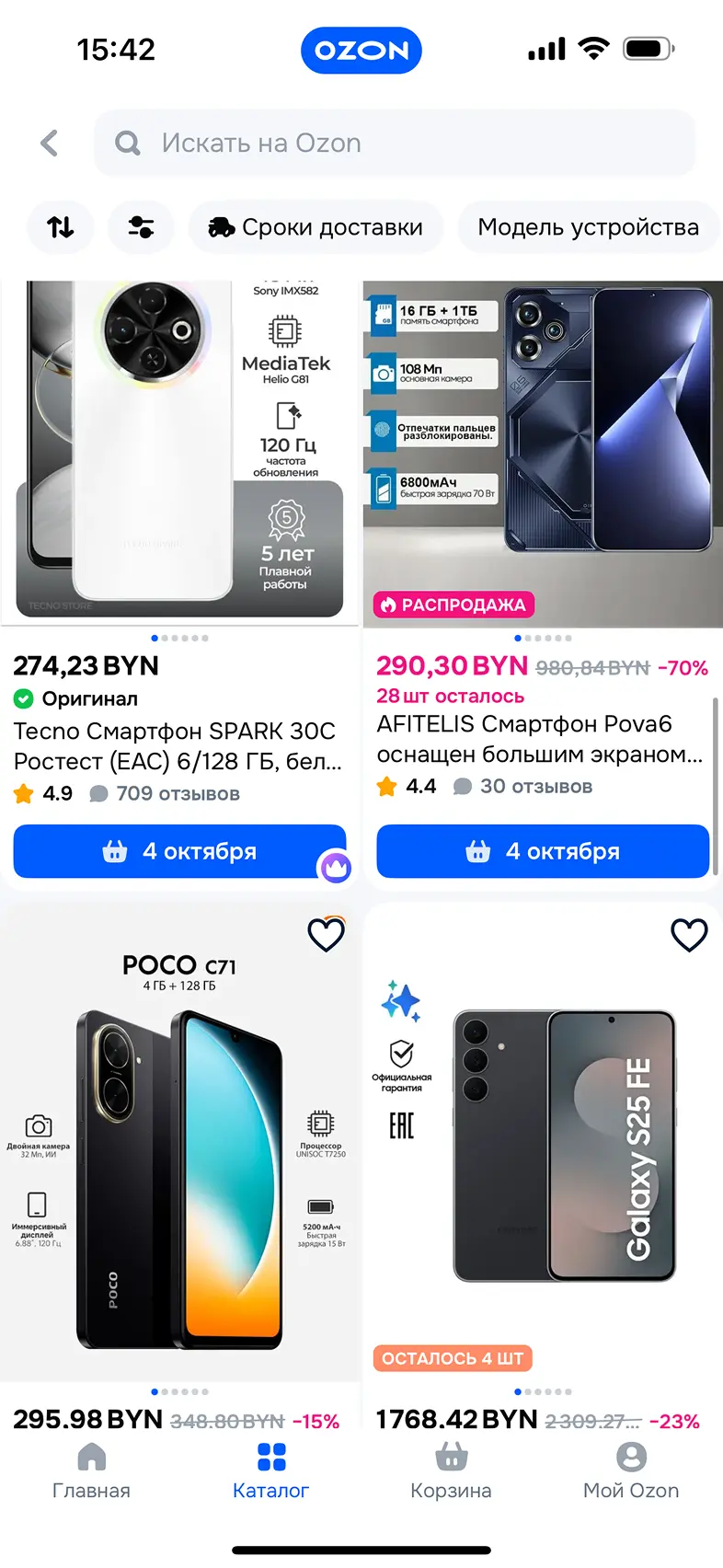
Task: Add POCO C71 to favorites
Action: (326, 935)
